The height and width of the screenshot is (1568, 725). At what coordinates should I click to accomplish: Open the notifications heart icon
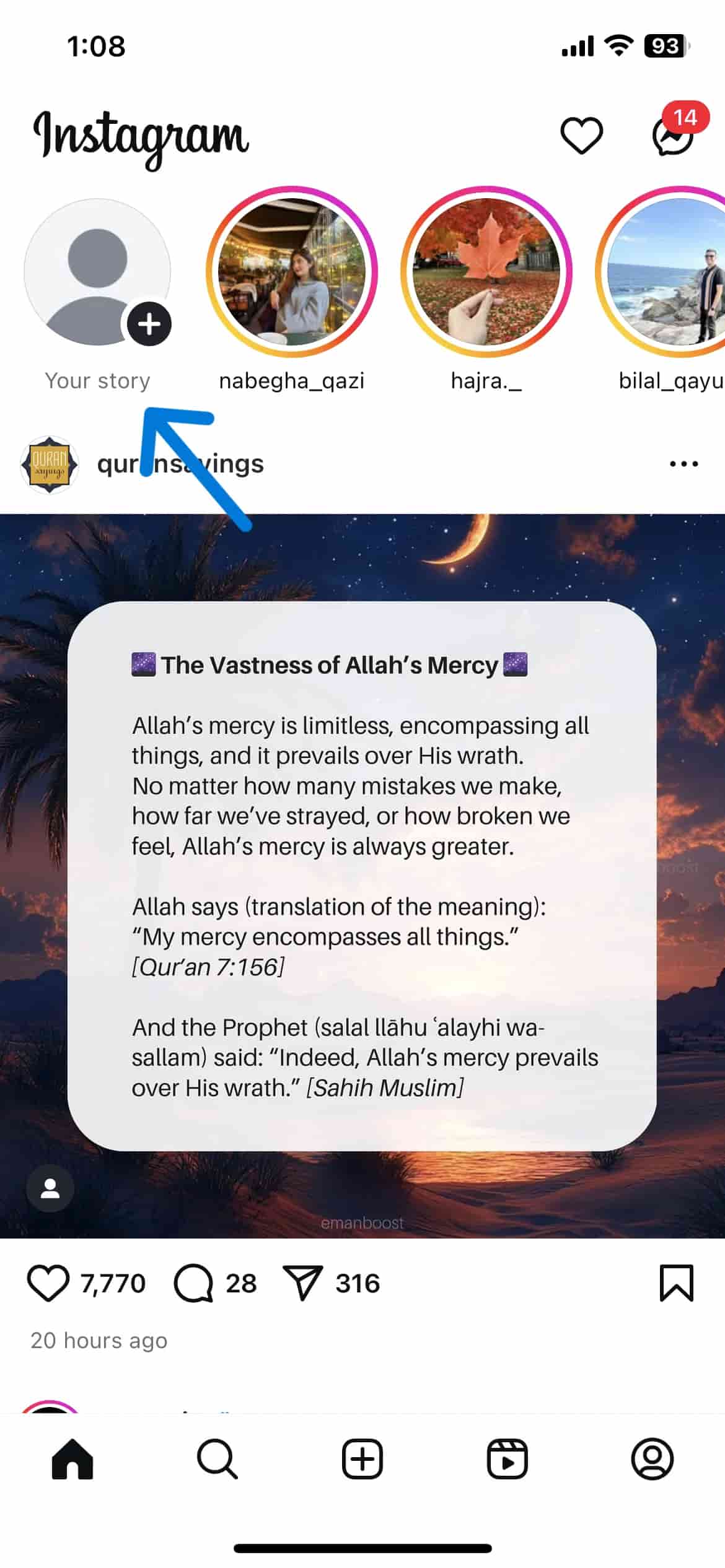click(x=581, y=135)
